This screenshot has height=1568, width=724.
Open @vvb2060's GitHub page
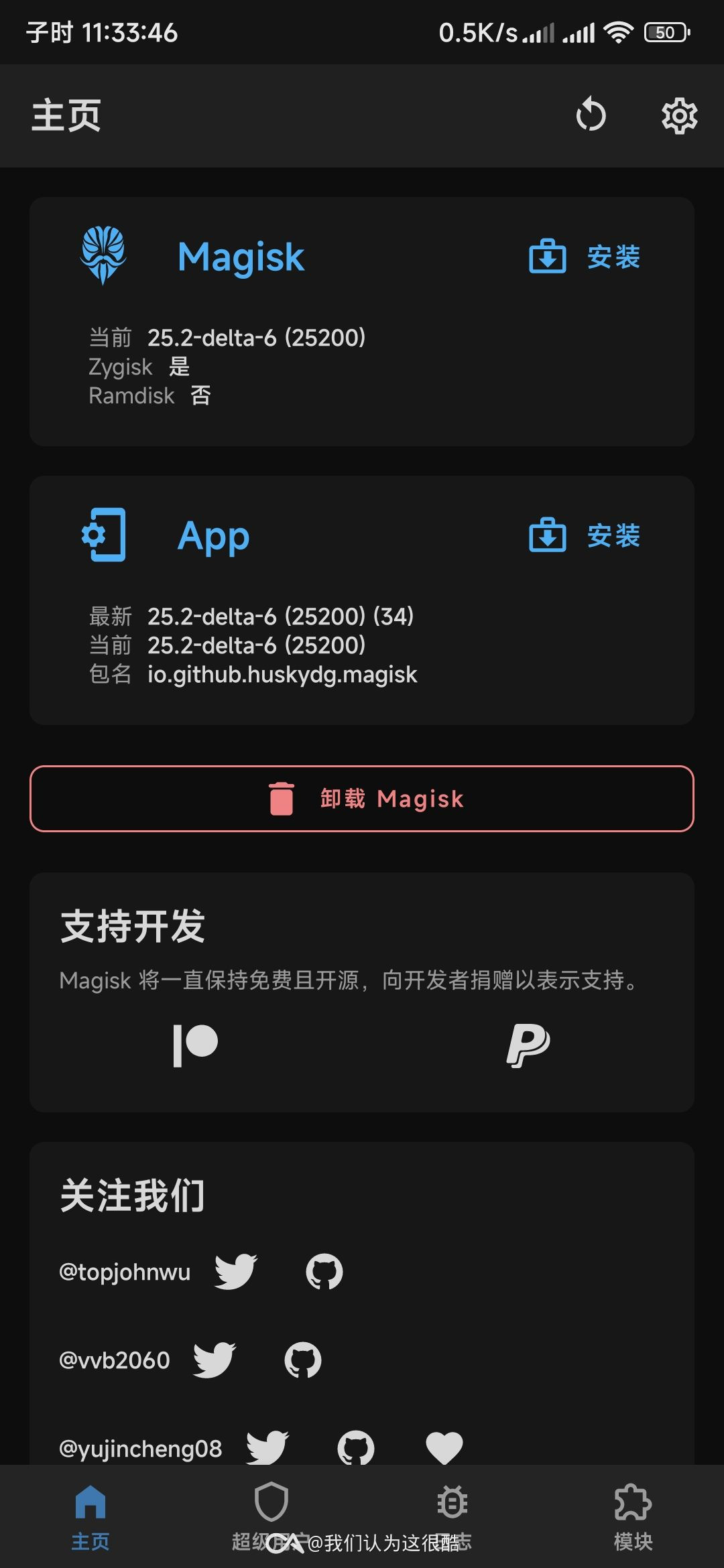303,1360
